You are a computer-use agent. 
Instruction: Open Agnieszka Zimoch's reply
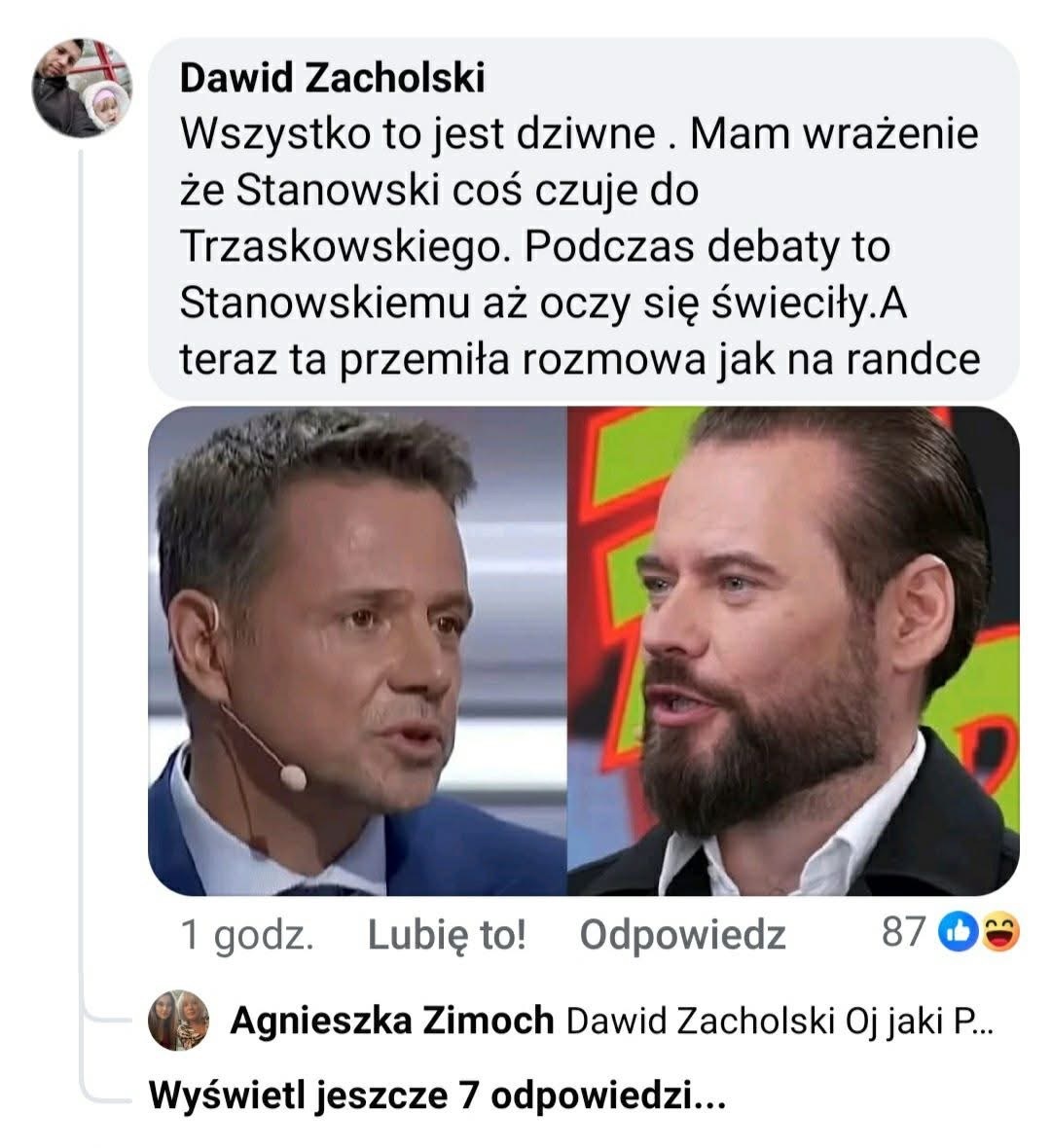click(x=613, y=1022)
